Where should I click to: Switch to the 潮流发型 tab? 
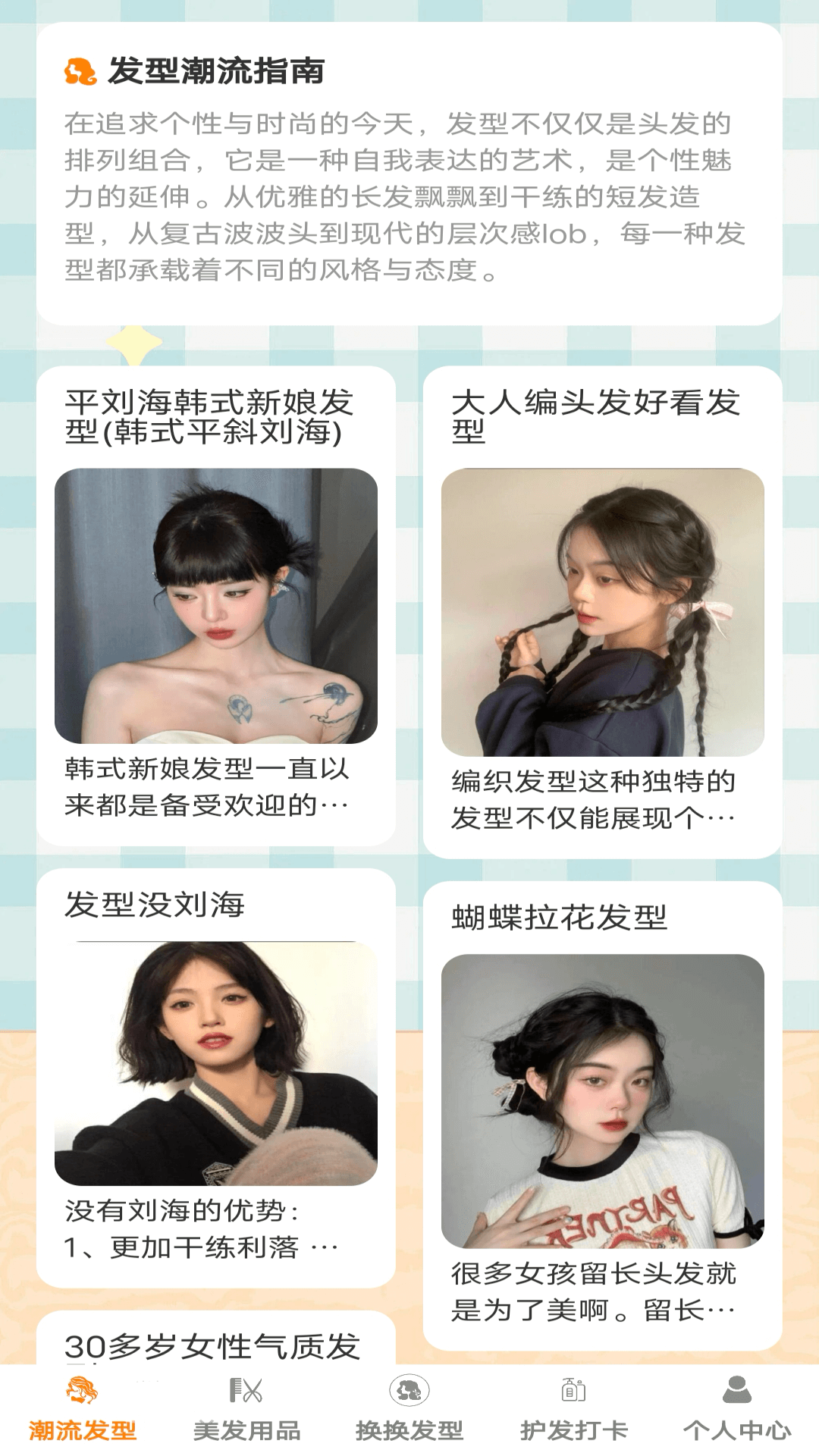click(82, 1409)
